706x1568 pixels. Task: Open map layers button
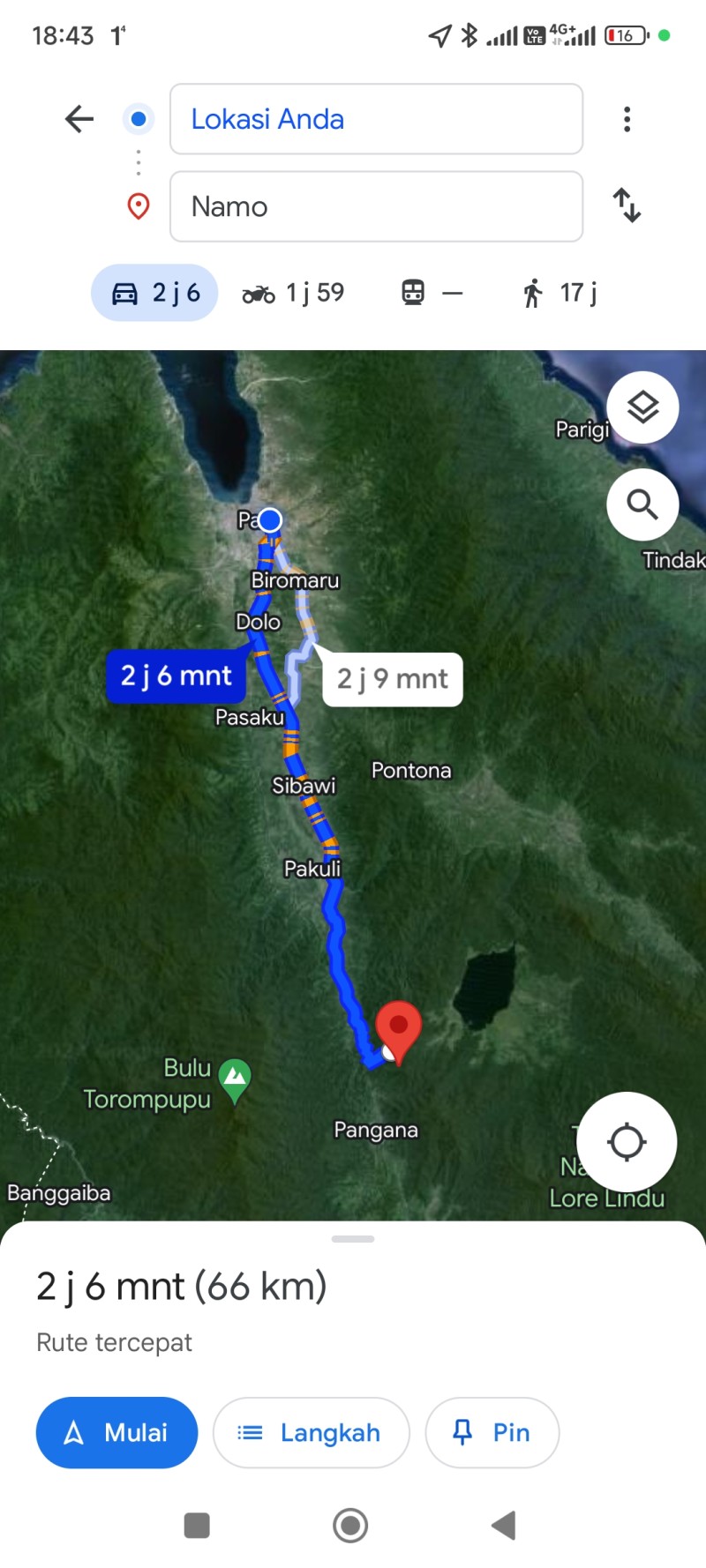tap(642, 407)
